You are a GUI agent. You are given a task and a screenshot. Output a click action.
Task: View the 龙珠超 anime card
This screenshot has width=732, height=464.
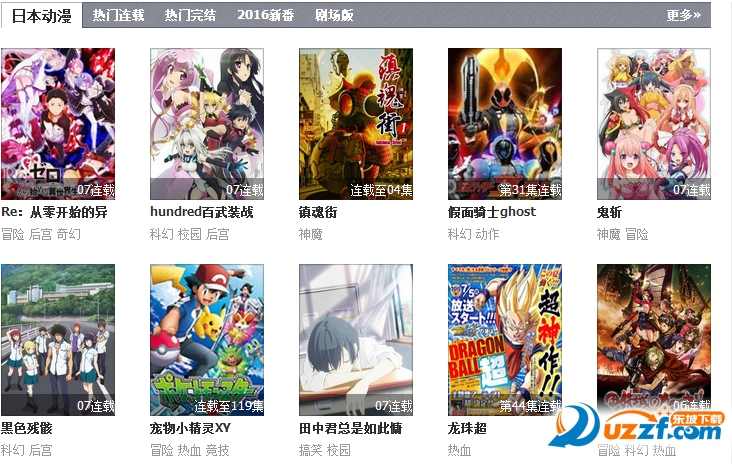point(505,340)
